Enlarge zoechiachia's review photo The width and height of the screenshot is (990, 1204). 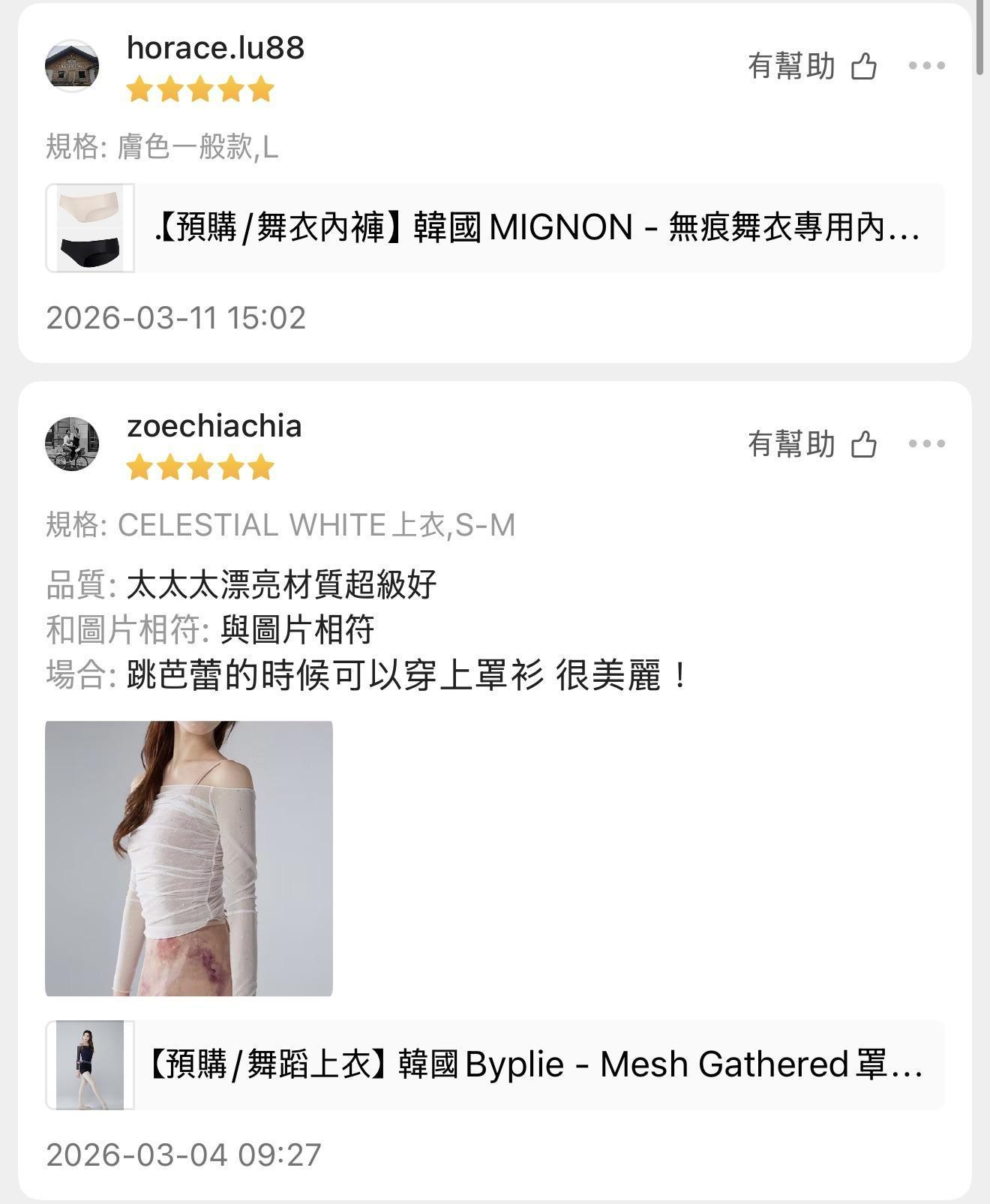click(x=189, y=858)
